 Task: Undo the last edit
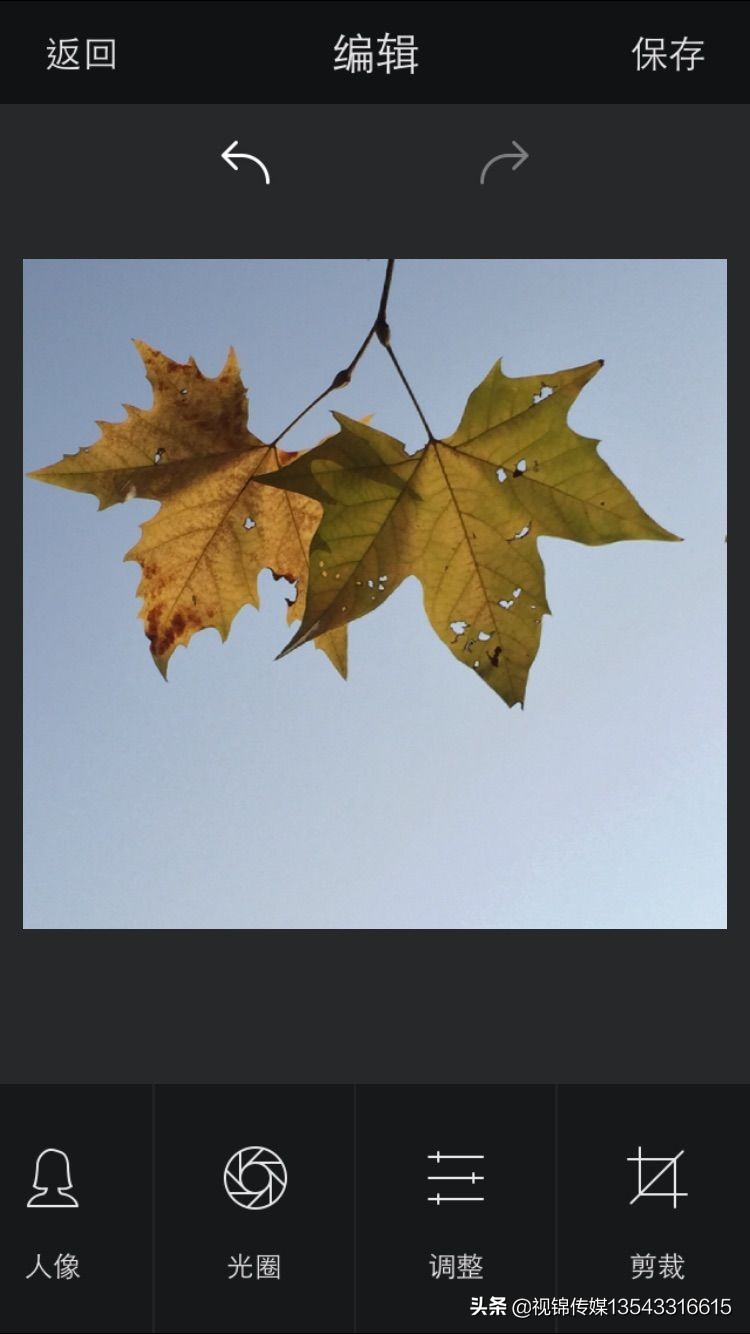point(245,162)
